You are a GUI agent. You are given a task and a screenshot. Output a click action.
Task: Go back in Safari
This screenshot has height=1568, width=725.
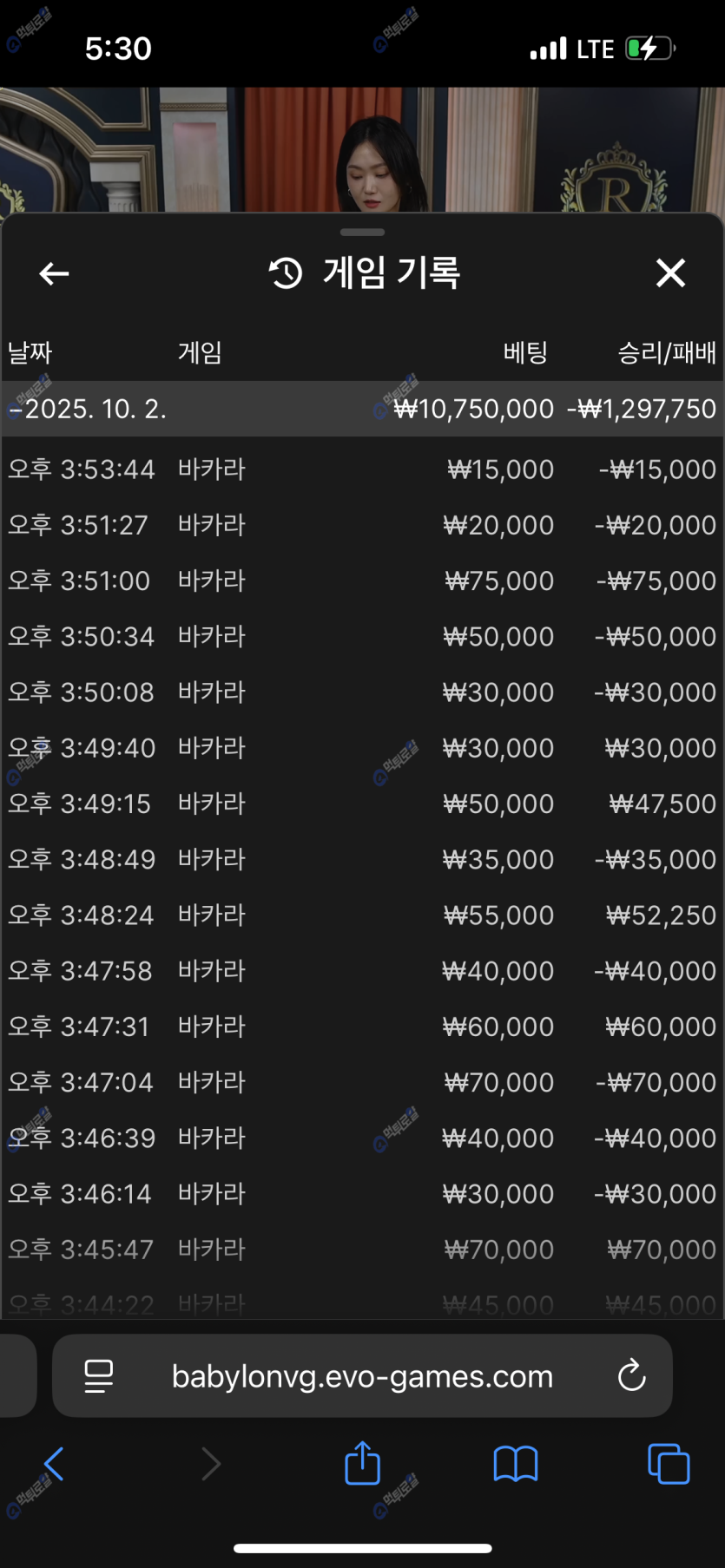tap(54, 1464)
